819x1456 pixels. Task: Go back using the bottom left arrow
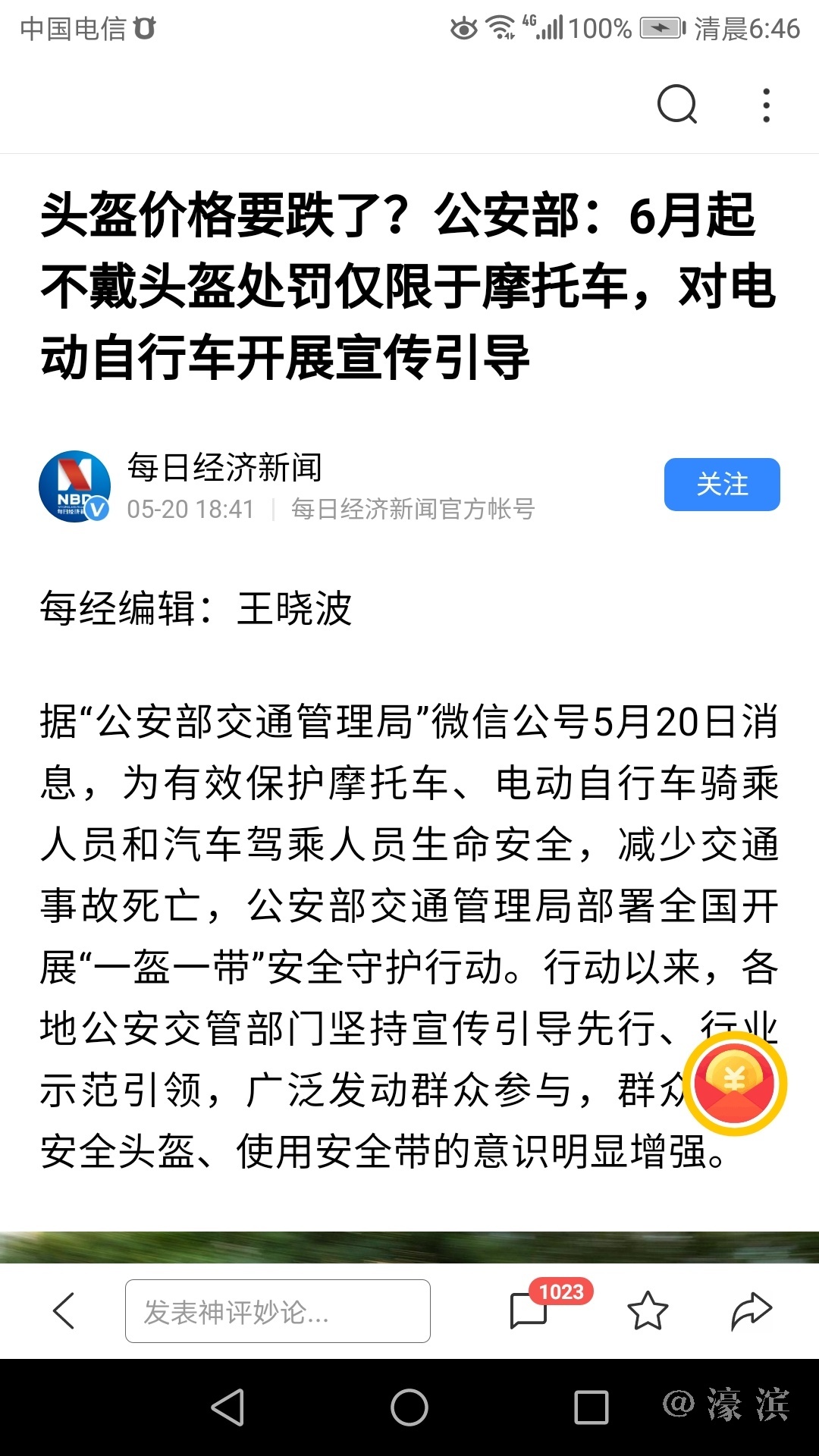pyautogui.click(x=64, y=1310)
